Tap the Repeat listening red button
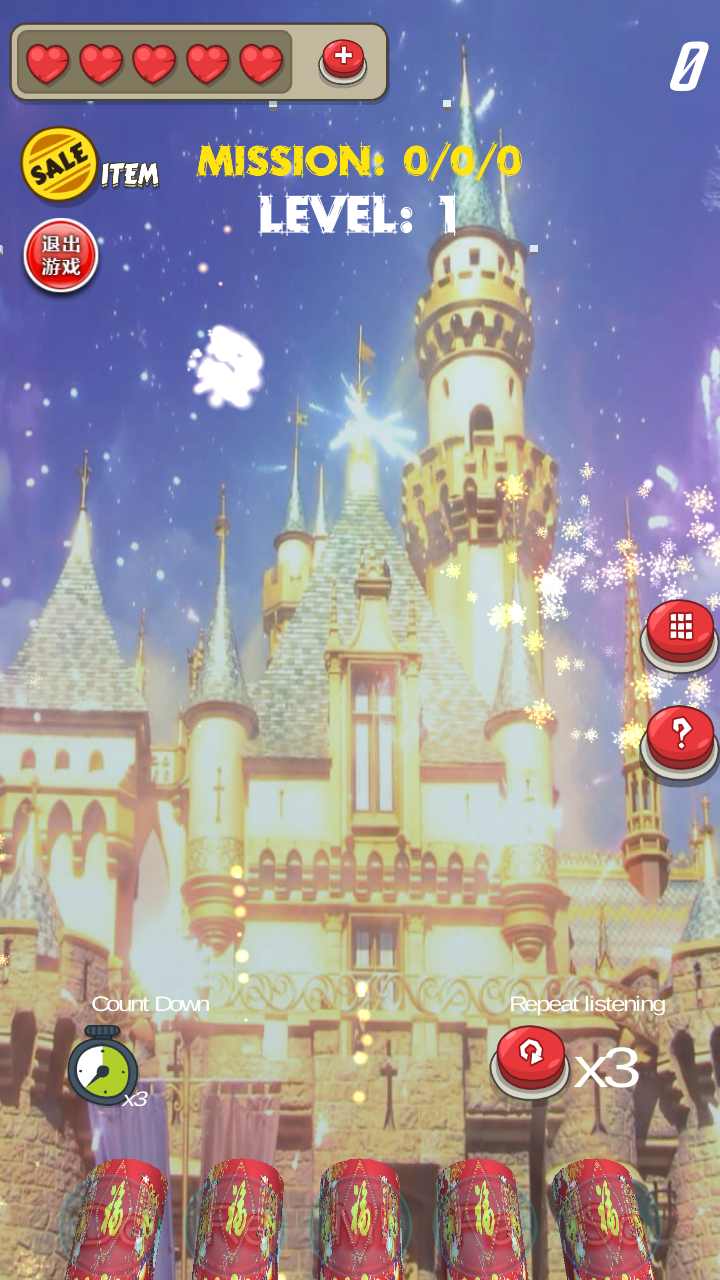The image size is (720, 1280). point(530,1058)
